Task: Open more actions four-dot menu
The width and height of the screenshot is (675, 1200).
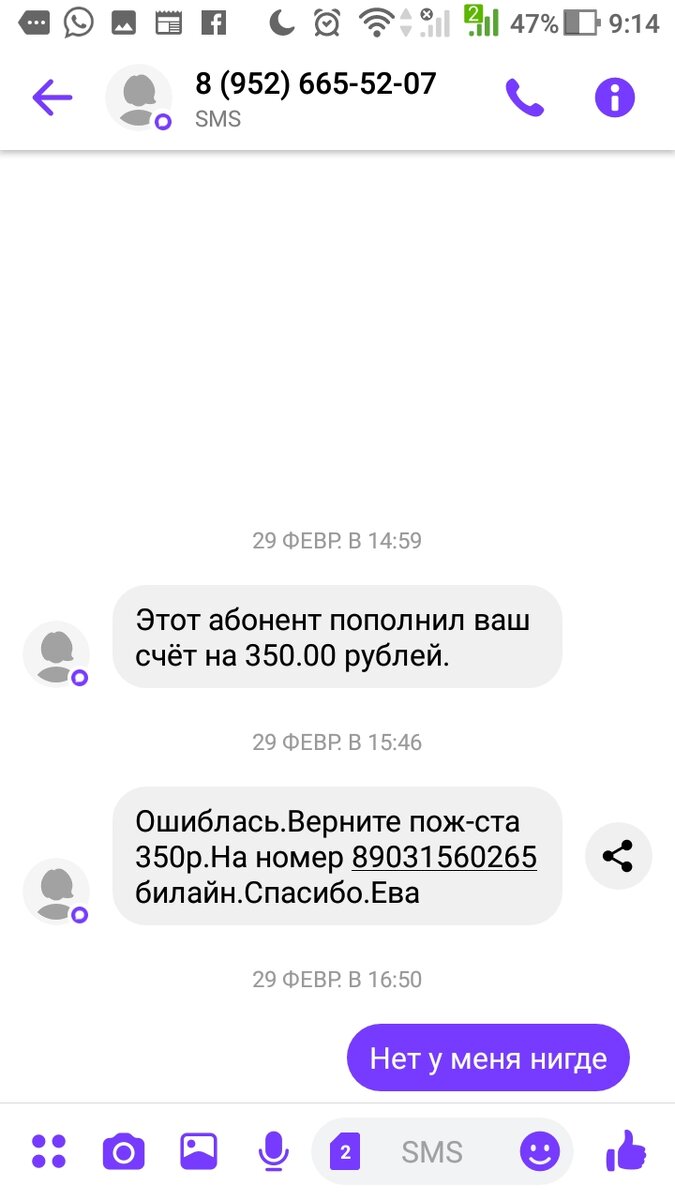Action: click(48, 1152)
